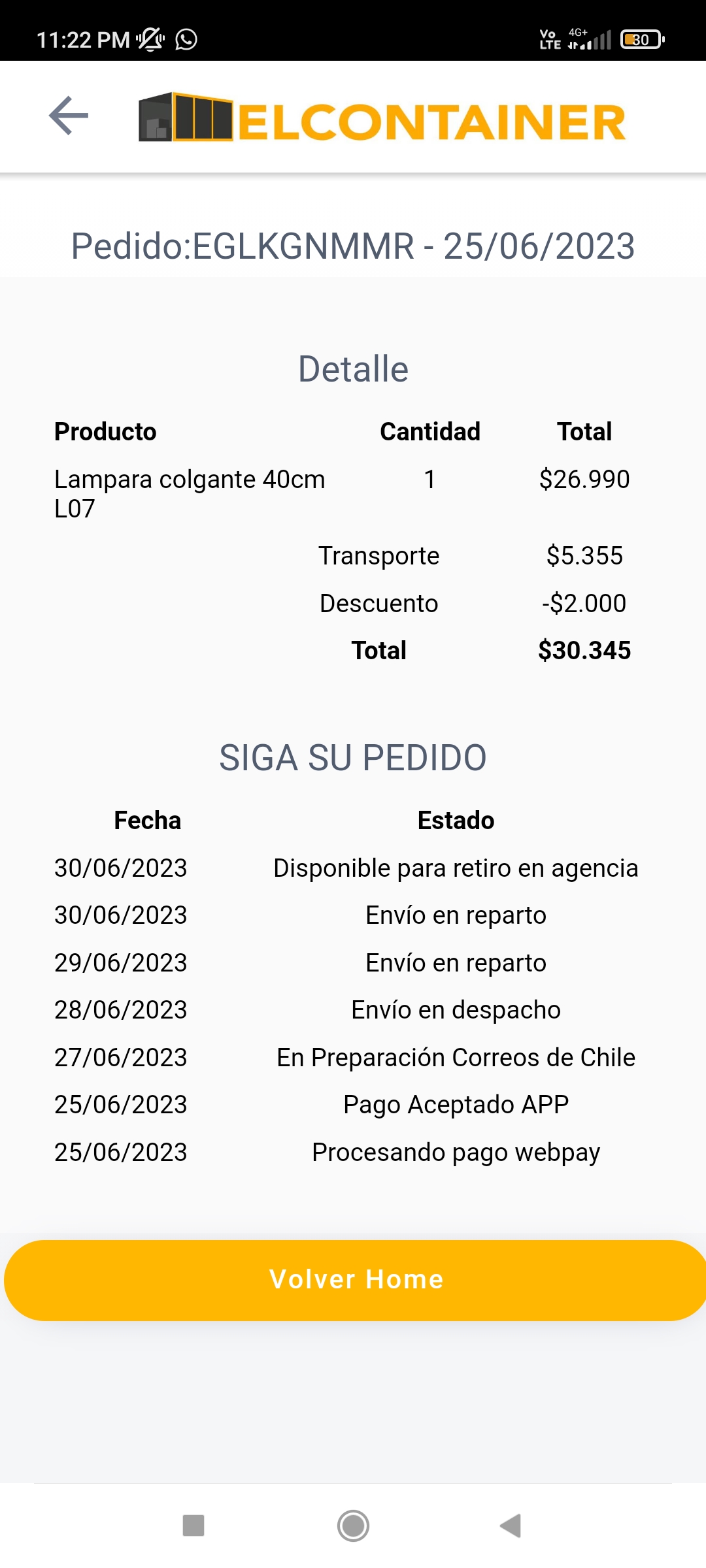The image size is (706, 1568).
Task: Select the product Lampara colgante 40cm L07
Action: 190,495
